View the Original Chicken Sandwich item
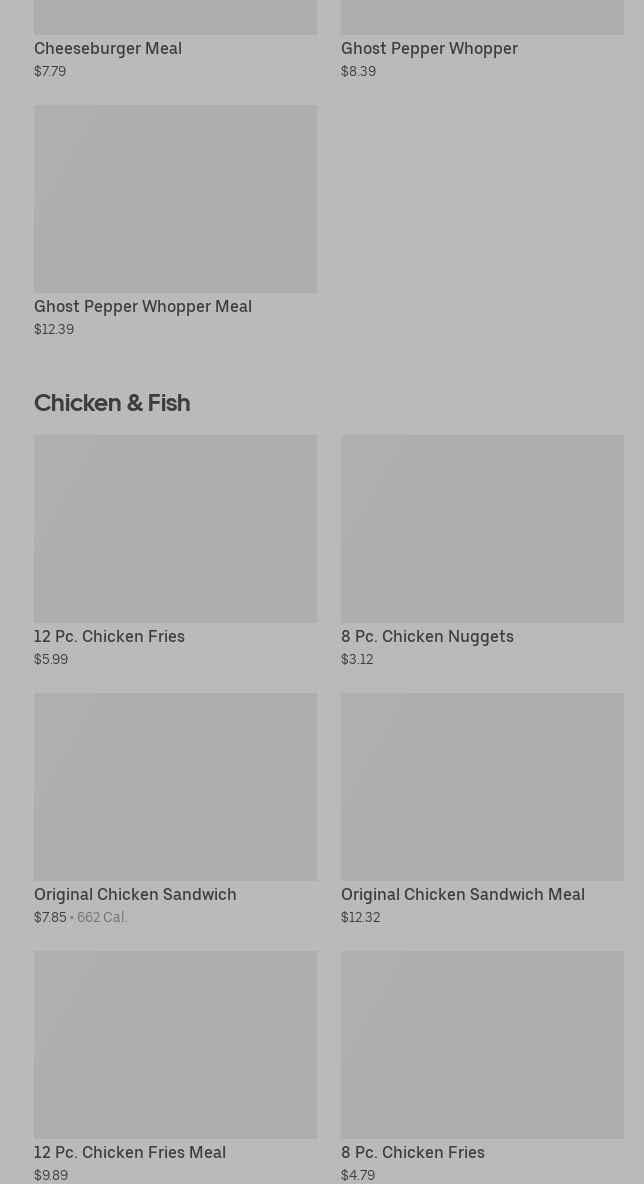Image resolution: width=644 pixels, height=1184 pixels. click(x=175, y=809)
